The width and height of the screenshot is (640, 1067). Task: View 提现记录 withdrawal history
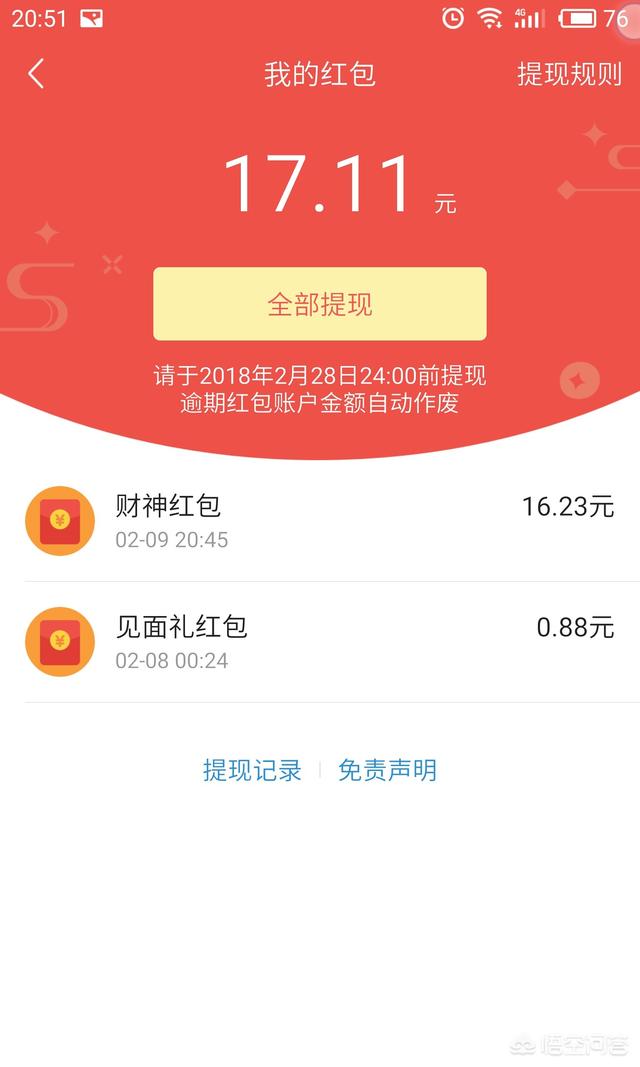252,770
